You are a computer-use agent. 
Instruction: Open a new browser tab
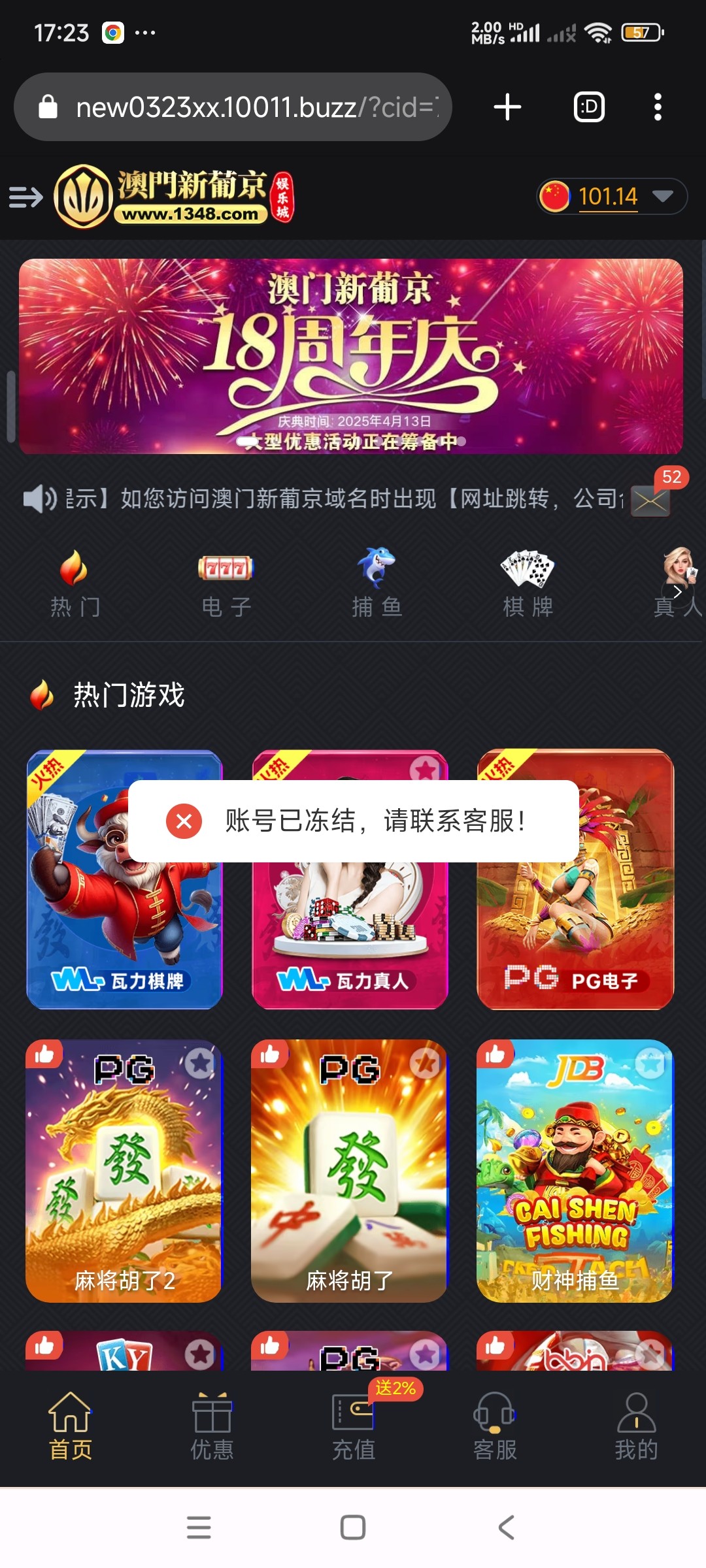pyautogui.click(x=507, y=107)
